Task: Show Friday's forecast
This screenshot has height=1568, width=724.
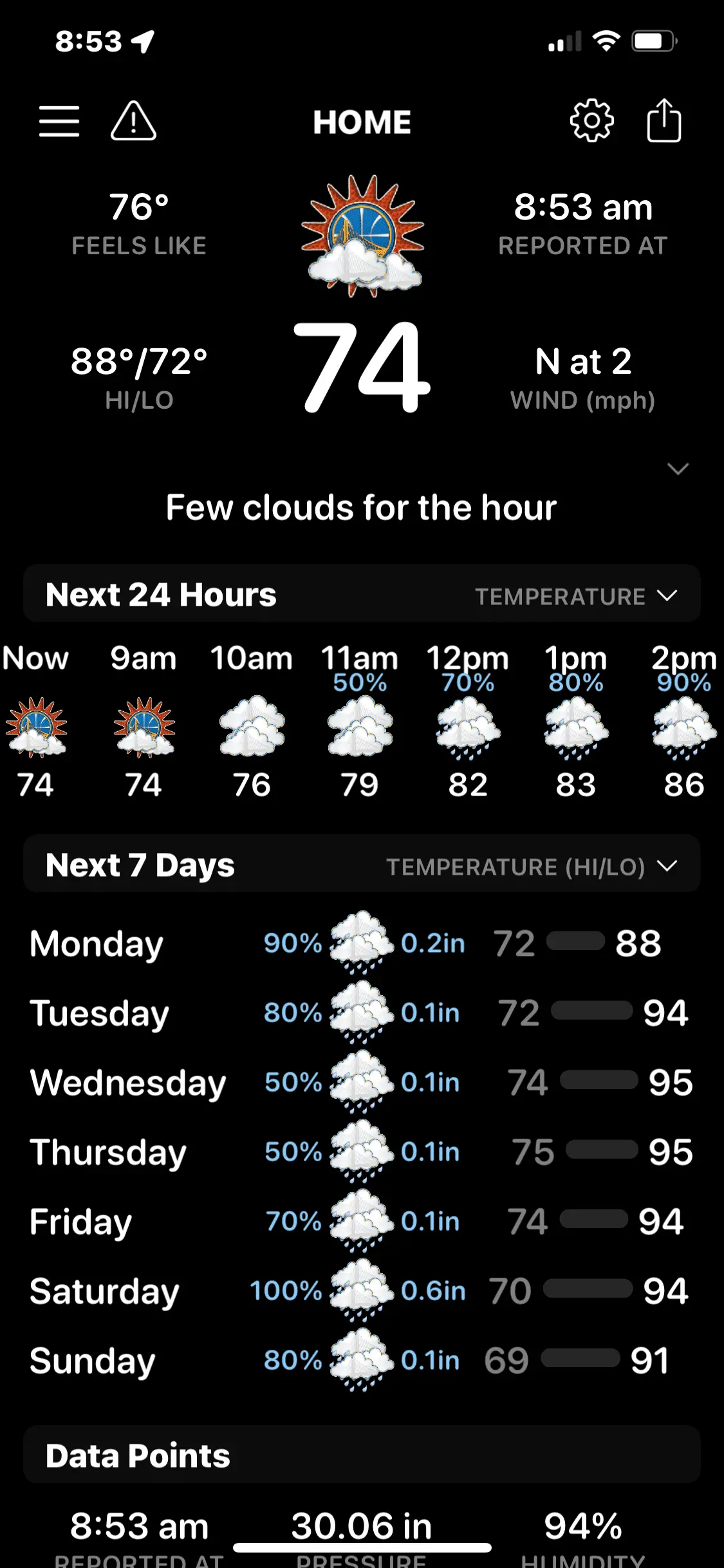Action: click(360, 1222)
